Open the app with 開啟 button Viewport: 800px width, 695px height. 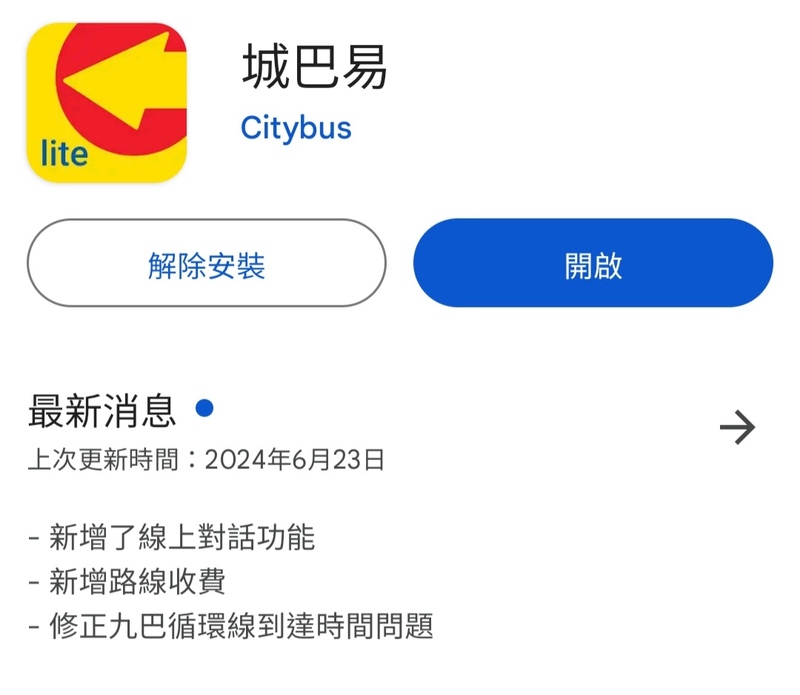[593, 264]
